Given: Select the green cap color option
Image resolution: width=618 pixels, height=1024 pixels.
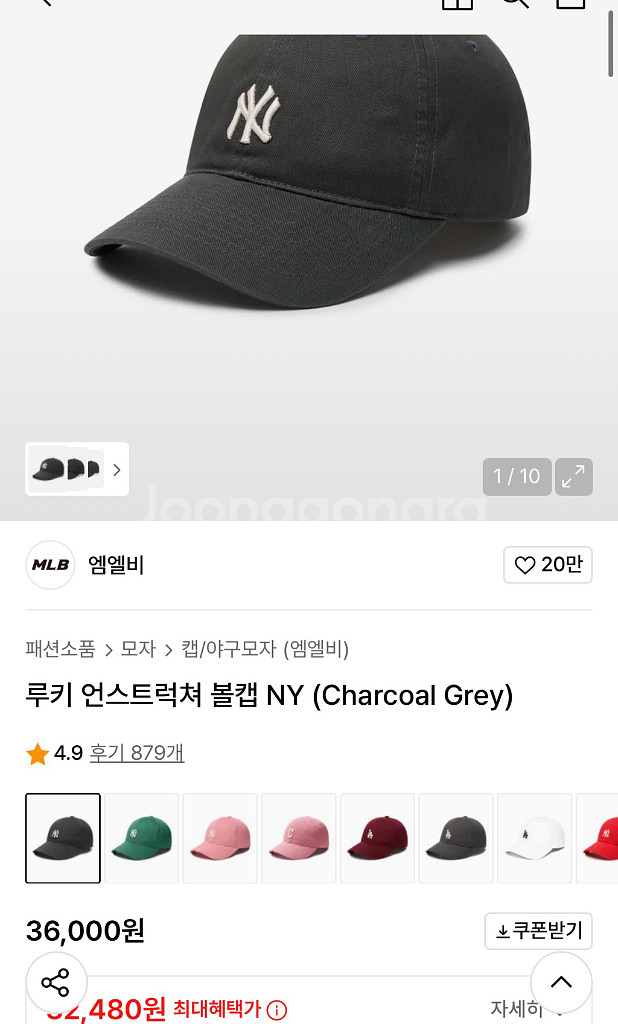Looking at the screenshot, I should 142,838.
